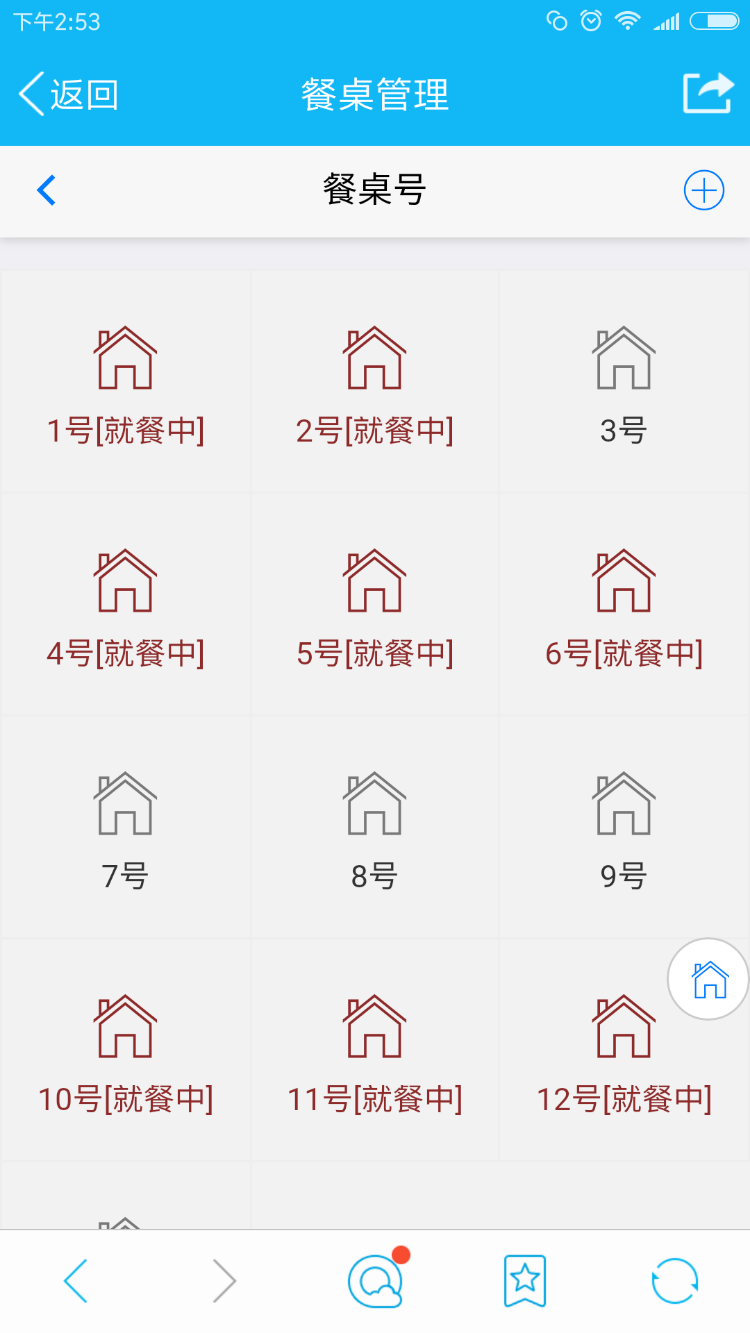Collapse the list with the blue left chevron

point(44,190)
